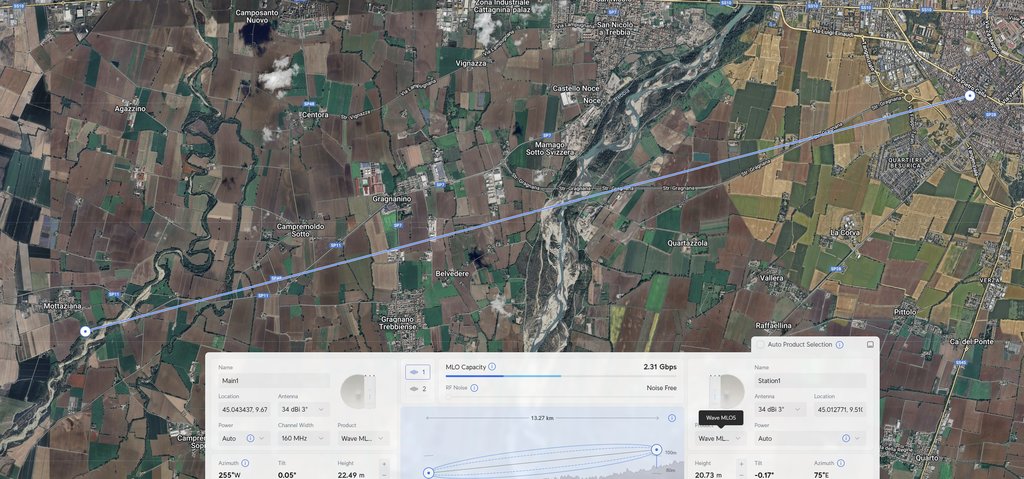Edit the Main1 location coordinates
The height and width of the screenshot is (479, 1024).
[243, 409]
